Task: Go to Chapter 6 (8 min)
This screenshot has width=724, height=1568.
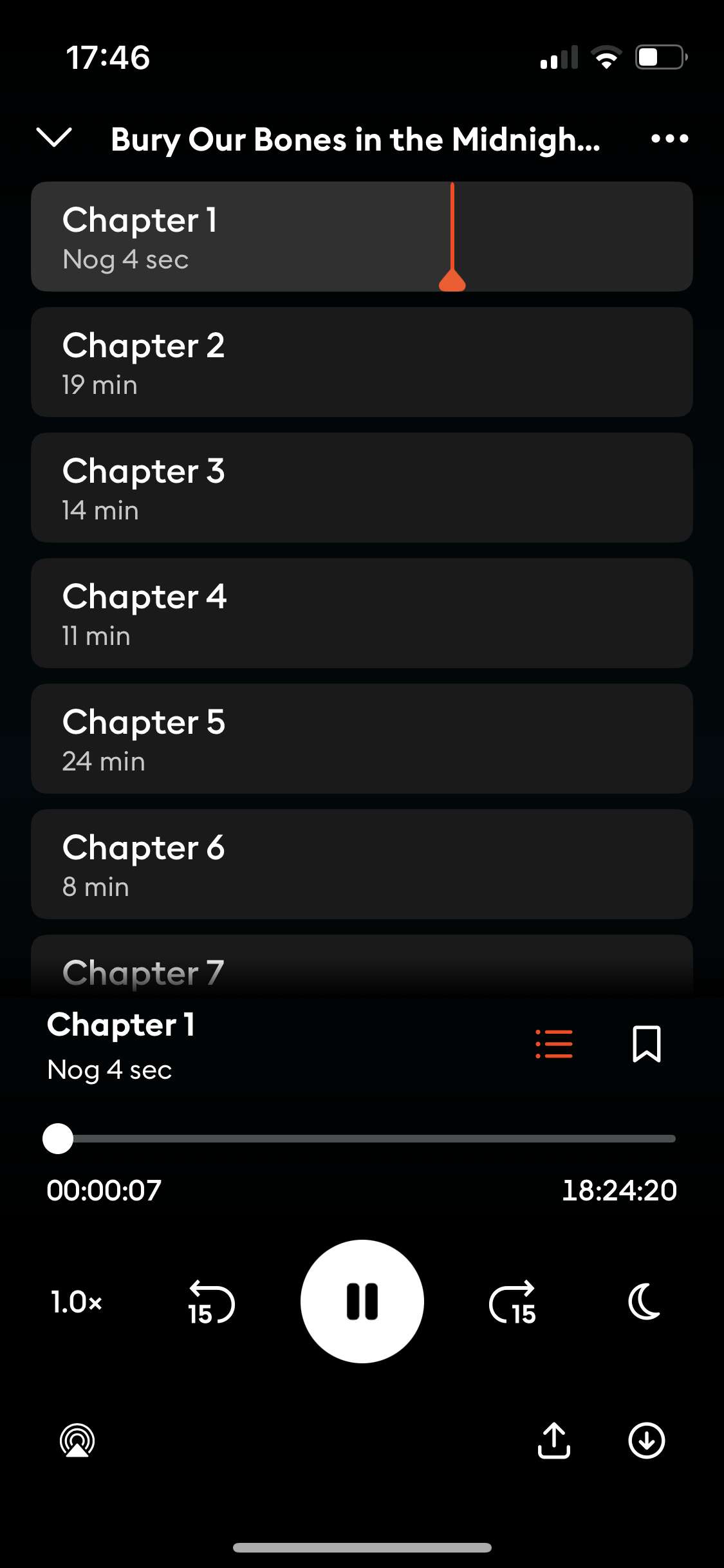Action: [362, 864]
